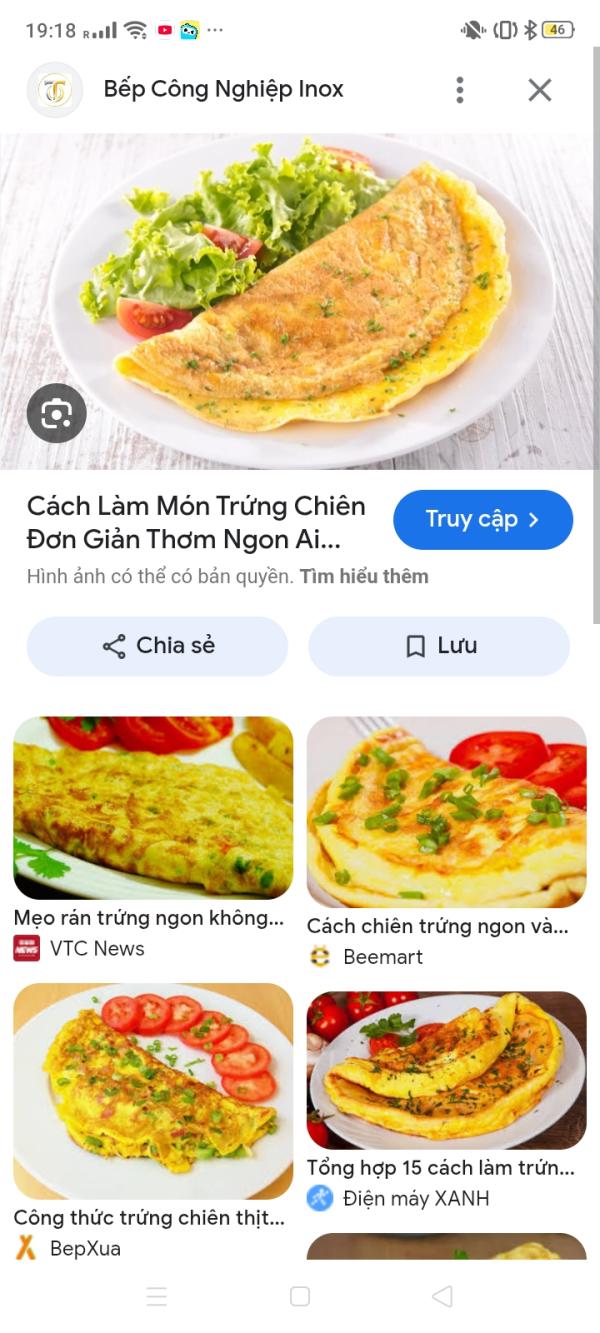Open the three-dot overflow menu
The image size is (600, 1333).
(x=460, y=90)
